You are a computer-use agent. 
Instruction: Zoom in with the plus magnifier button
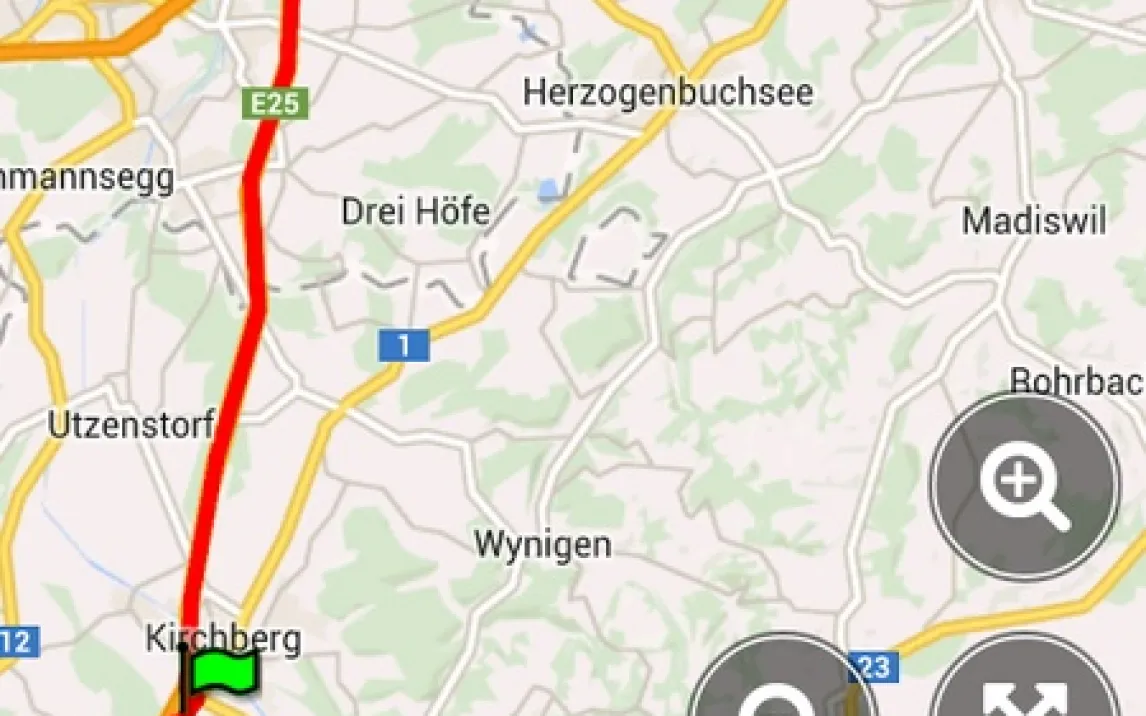pos(1024,486)
